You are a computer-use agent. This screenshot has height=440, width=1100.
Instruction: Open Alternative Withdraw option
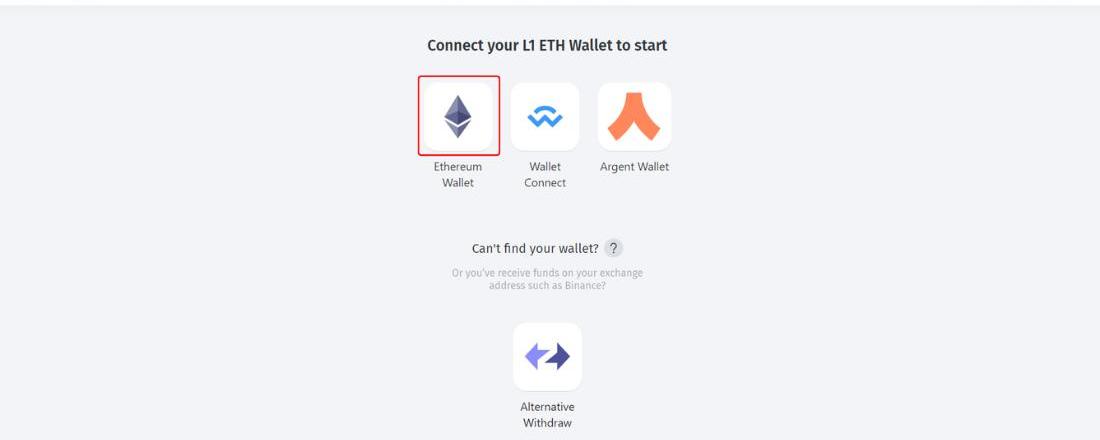547,357
